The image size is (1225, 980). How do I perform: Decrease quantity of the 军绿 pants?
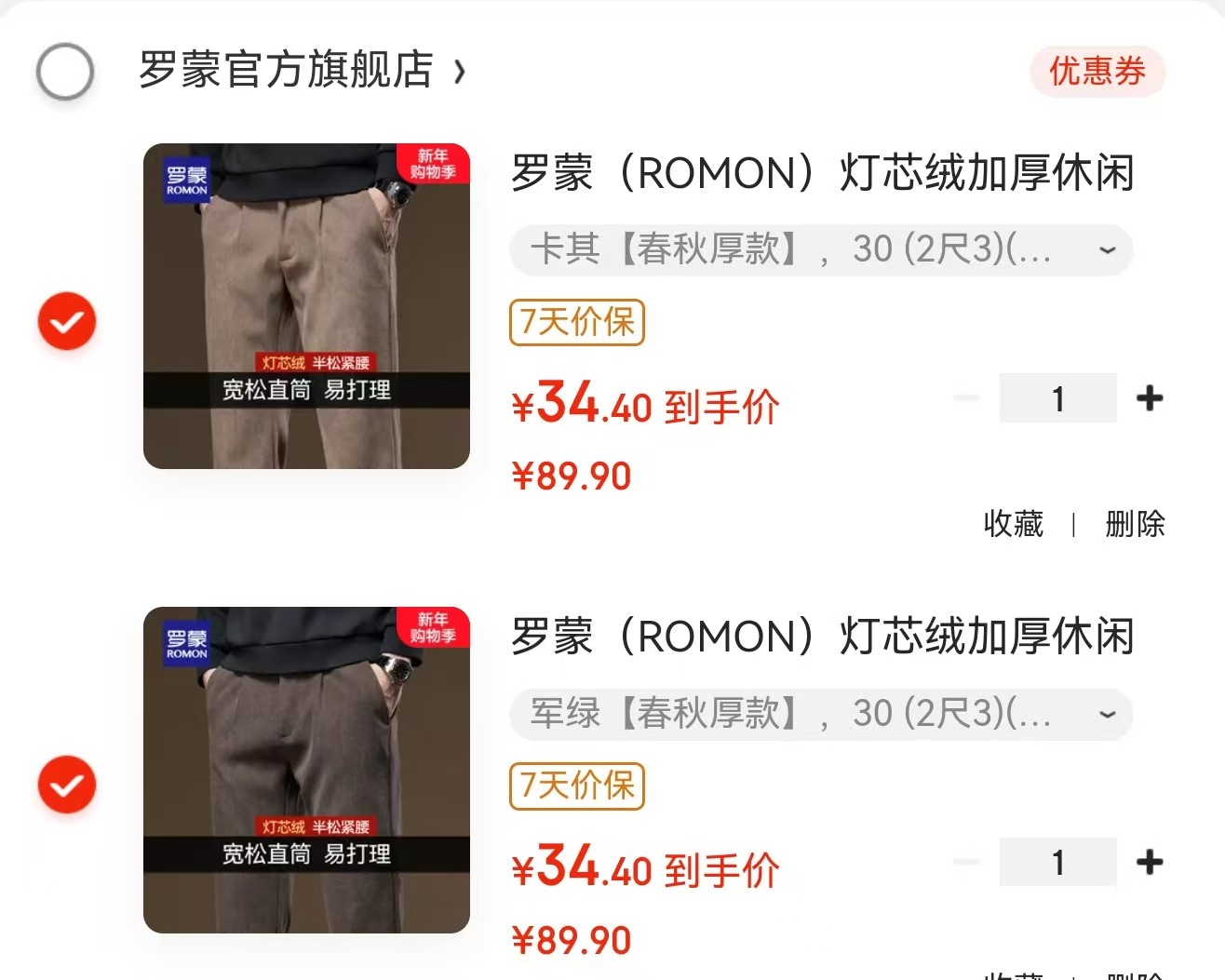coord(966,862)
